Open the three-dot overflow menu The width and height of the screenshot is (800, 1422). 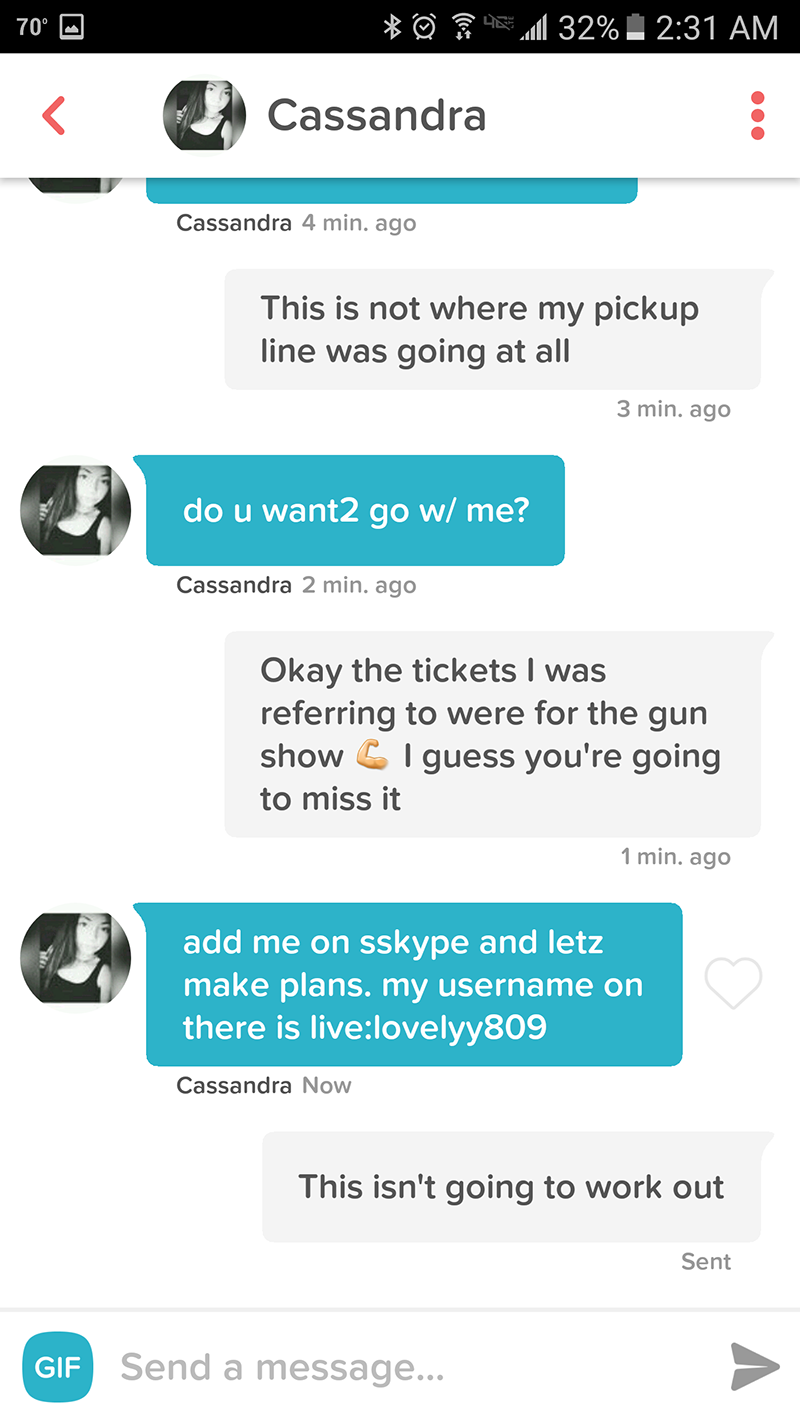click(757, 116)
